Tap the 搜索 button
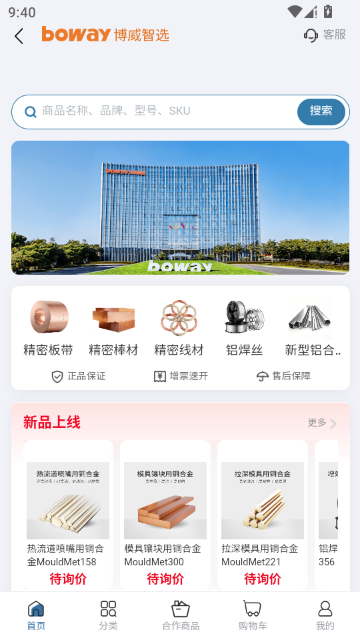The width and height of the screenshot is (360, 640). 321,111
